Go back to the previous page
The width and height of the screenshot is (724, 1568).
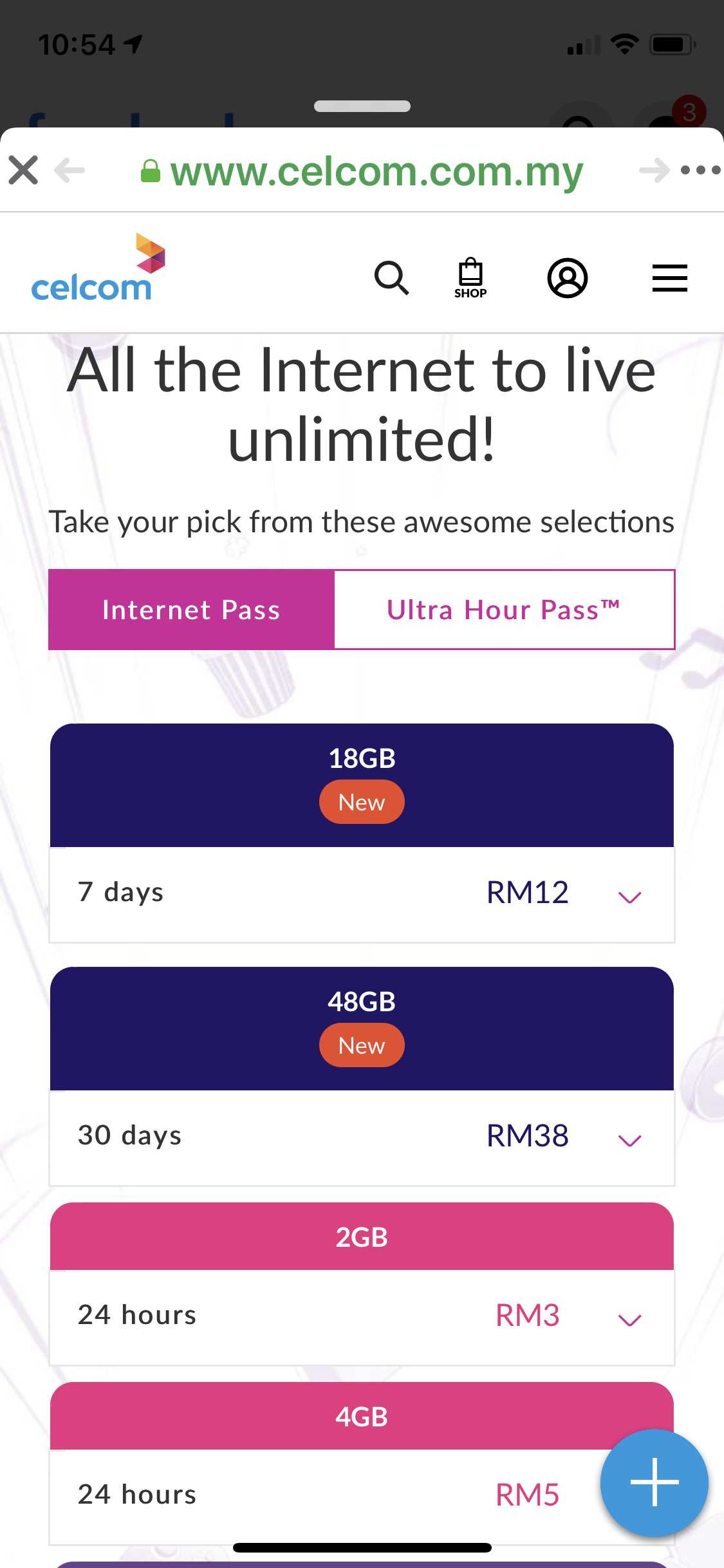[70, 171]
